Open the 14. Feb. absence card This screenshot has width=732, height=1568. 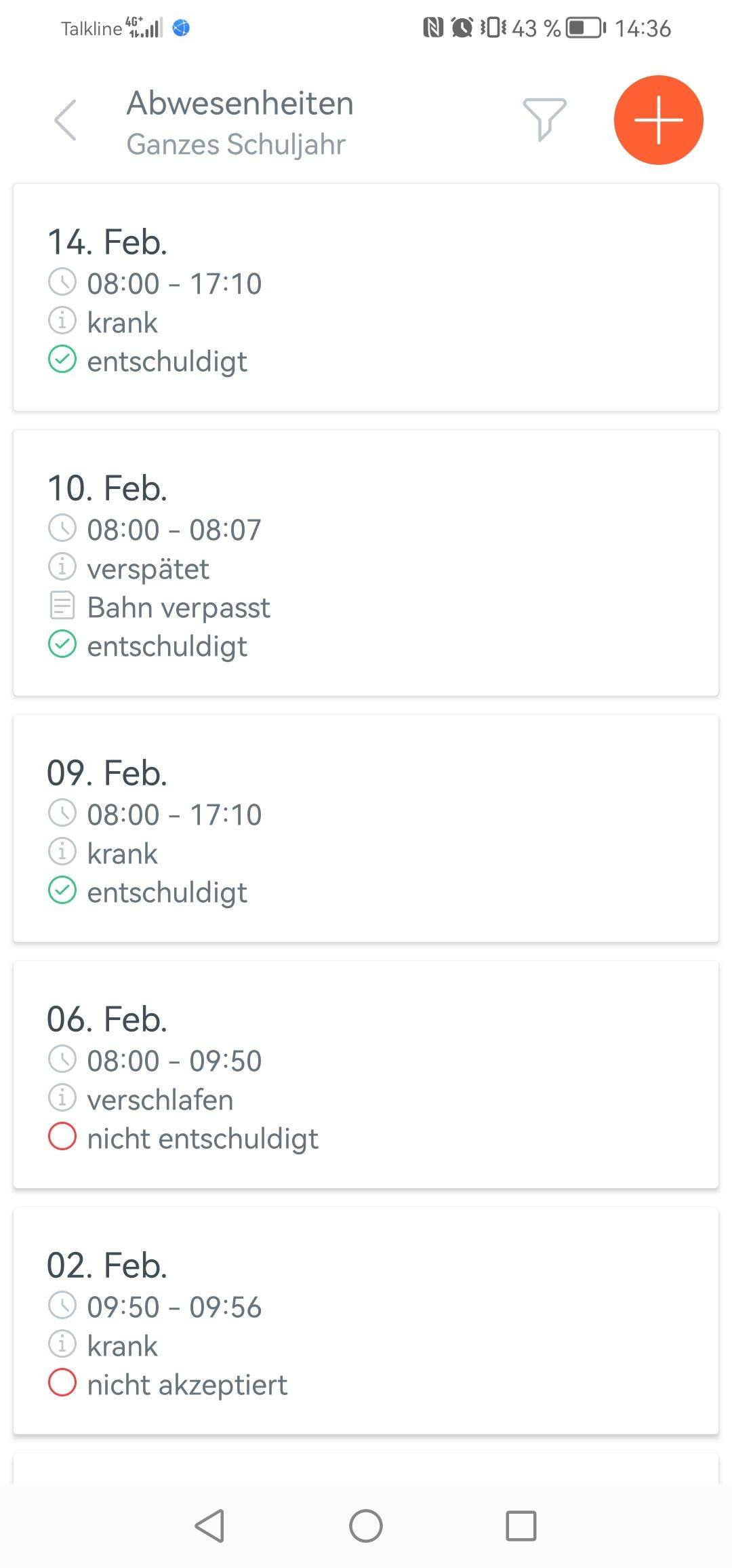(x=366, y=297)
